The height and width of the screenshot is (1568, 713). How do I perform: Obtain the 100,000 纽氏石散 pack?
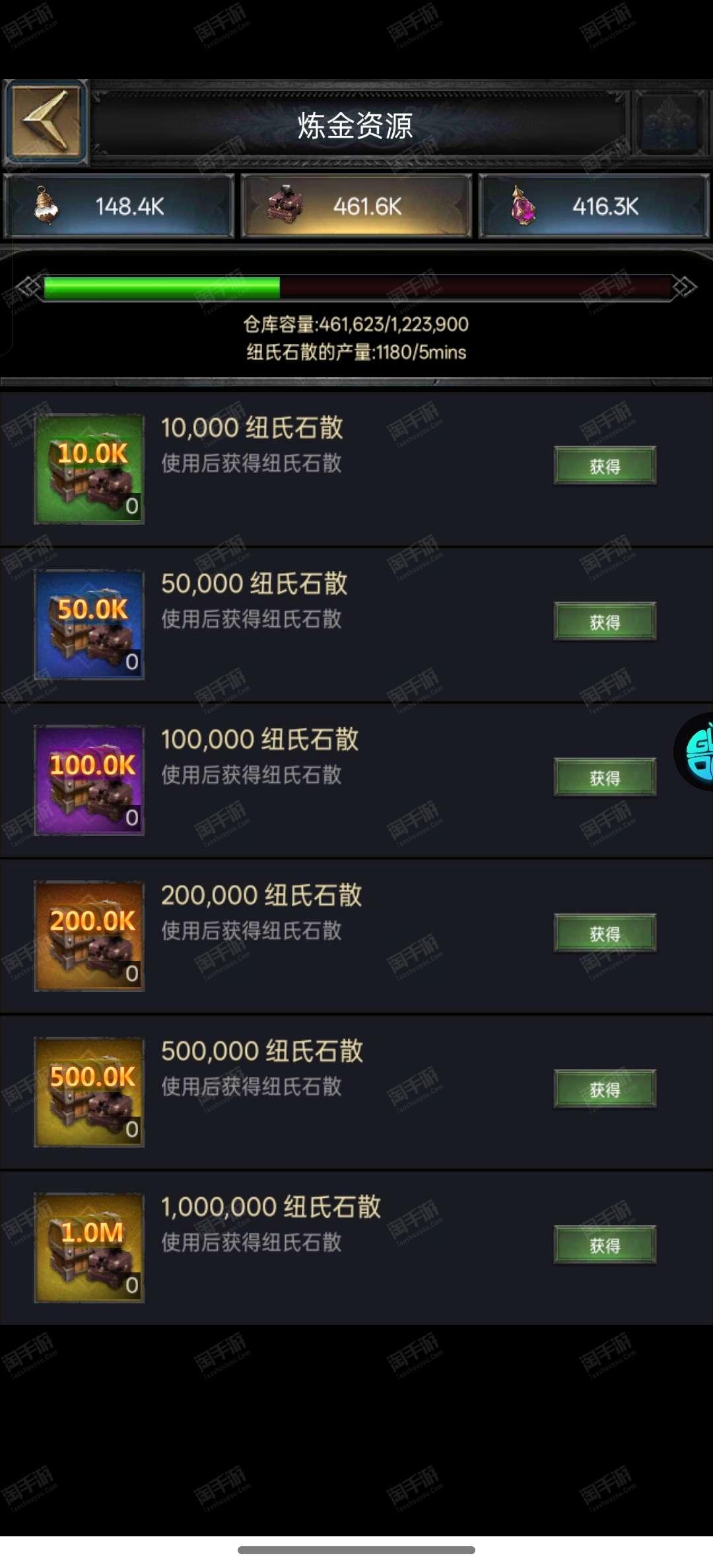pyautogui.click(x=605, y=777)
